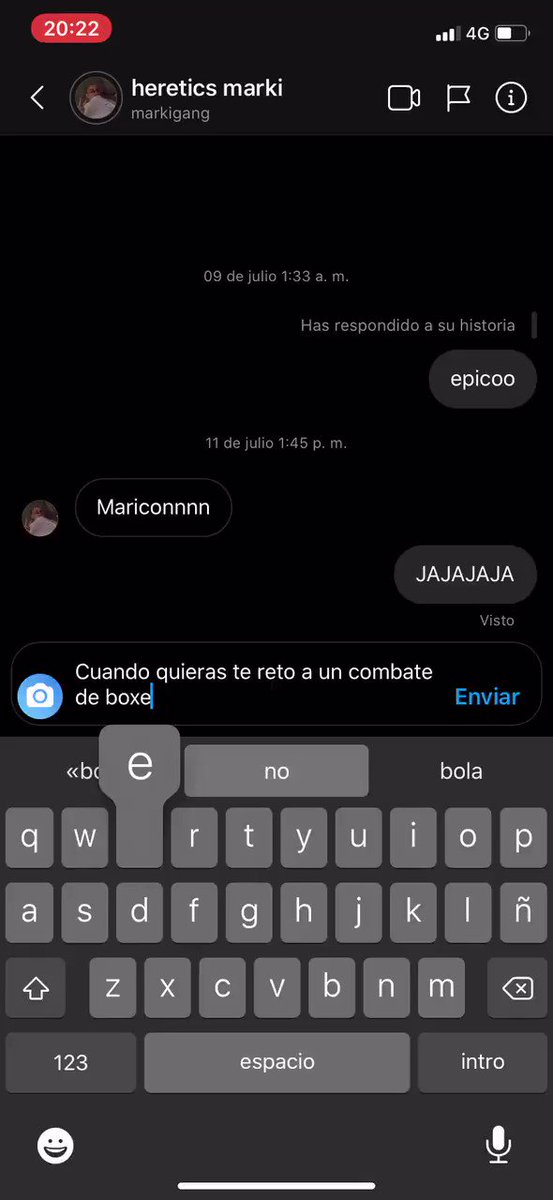
Task: Choose the keyboard suggestion "no"
Action: click(276, 771)
